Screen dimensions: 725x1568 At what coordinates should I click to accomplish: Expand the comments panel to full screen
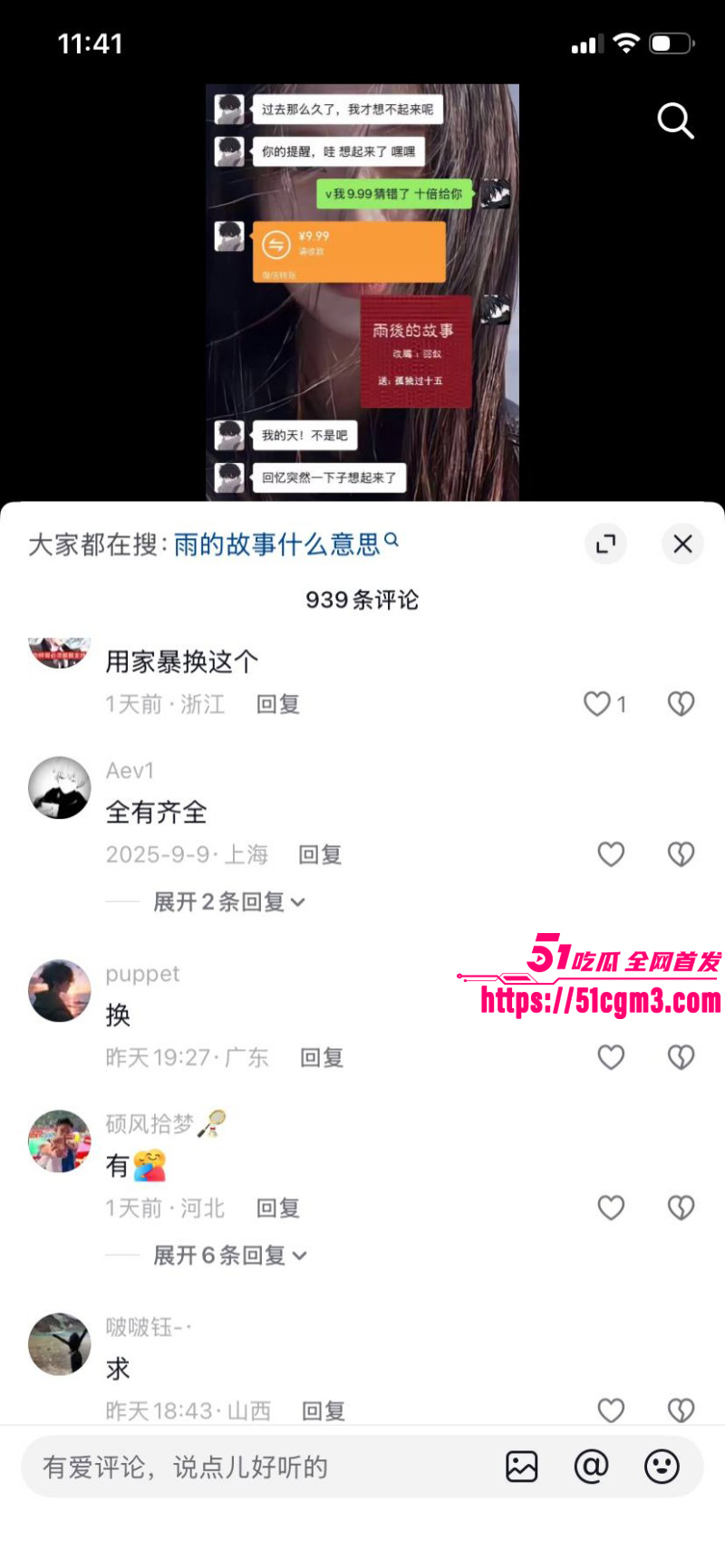[x=605, y=544]
